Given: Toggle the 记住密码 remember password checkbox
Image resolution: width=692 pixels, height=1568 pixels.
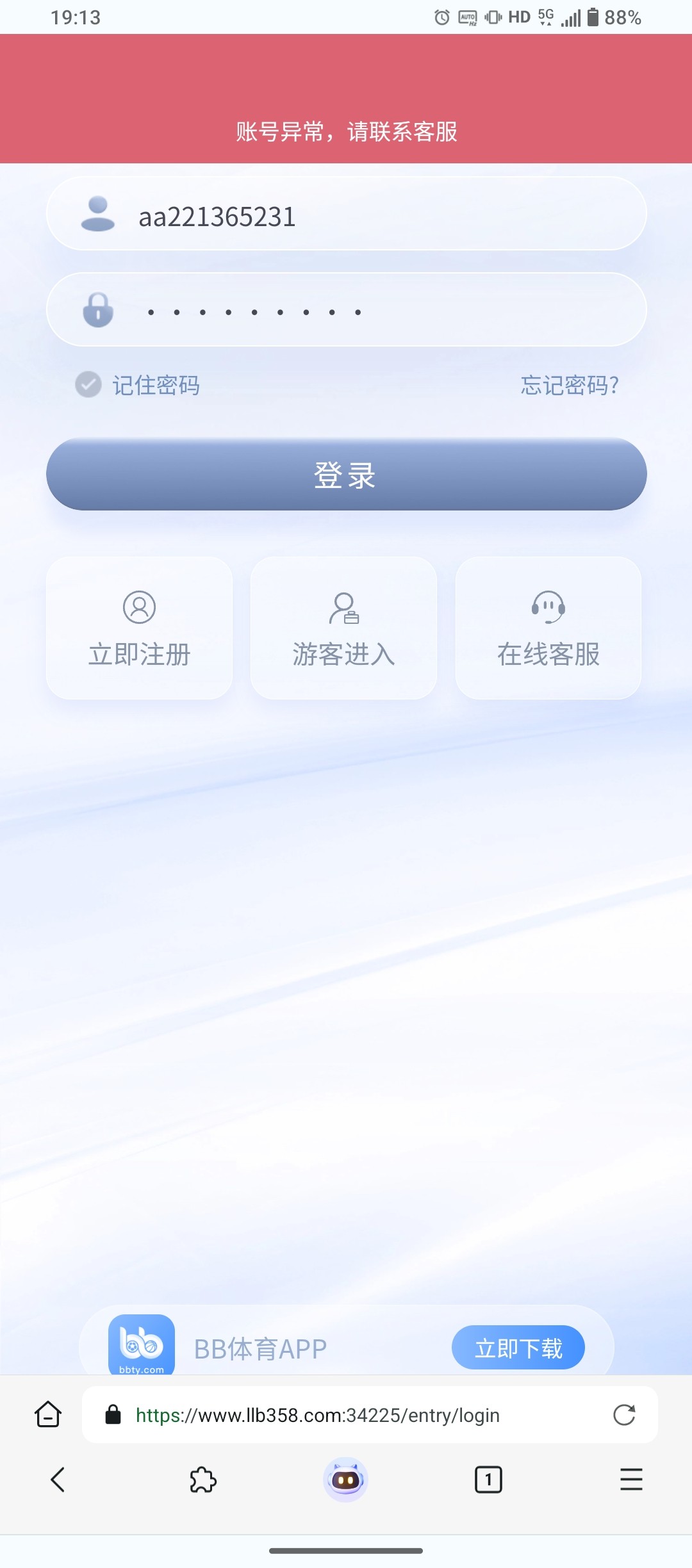Looking at the screenshot, I should tap(88, 384).
